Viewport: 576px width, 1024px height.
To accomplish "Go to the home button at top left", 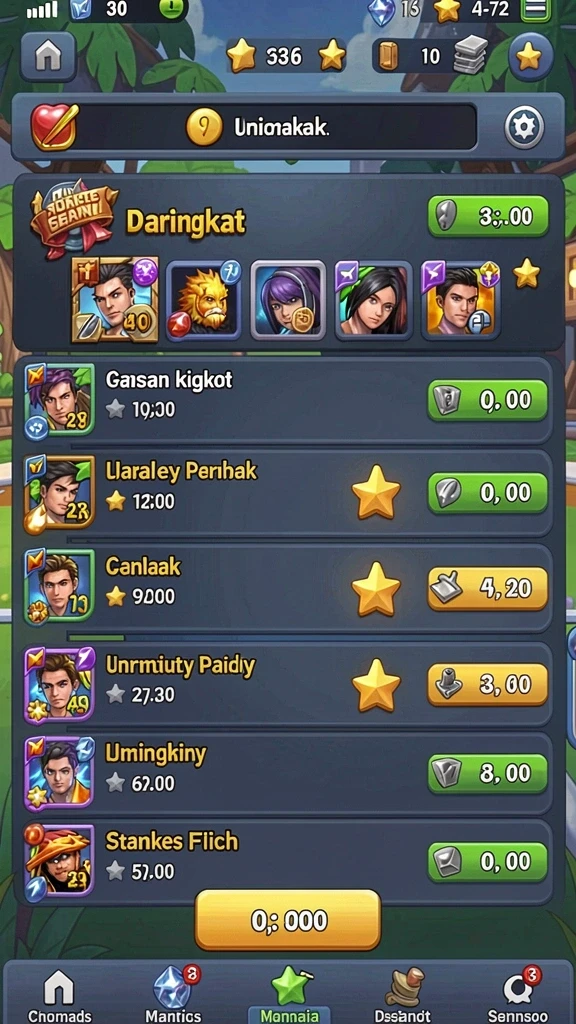I will 48,56.
